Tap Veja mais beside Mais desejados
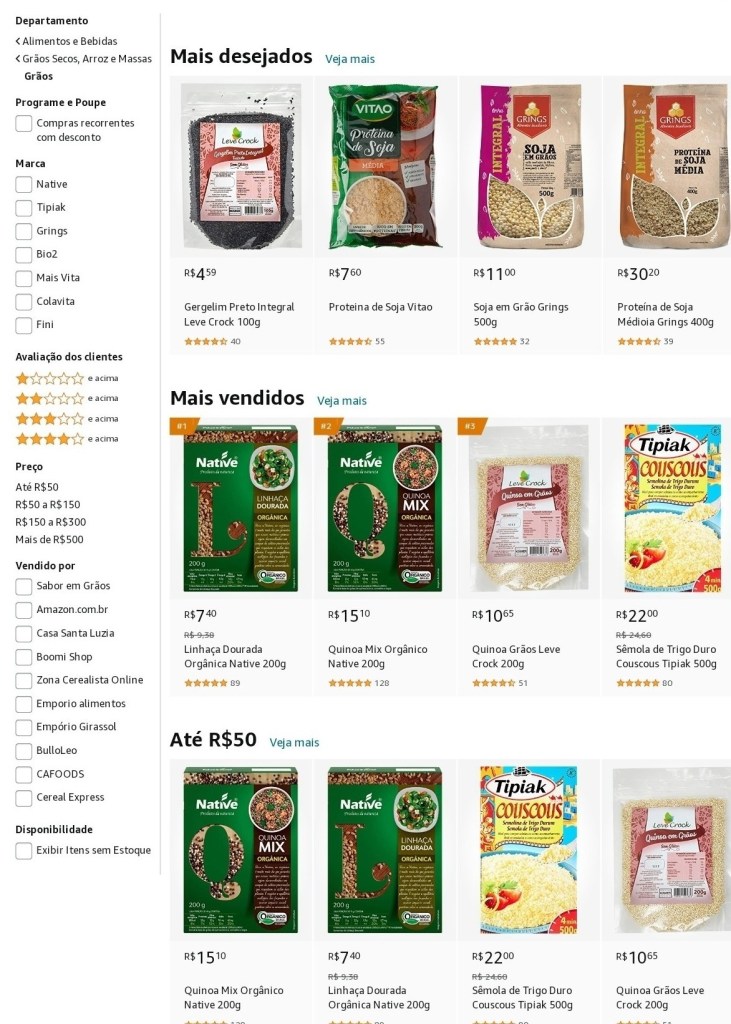731x1024 pixels. click(350, 59)
